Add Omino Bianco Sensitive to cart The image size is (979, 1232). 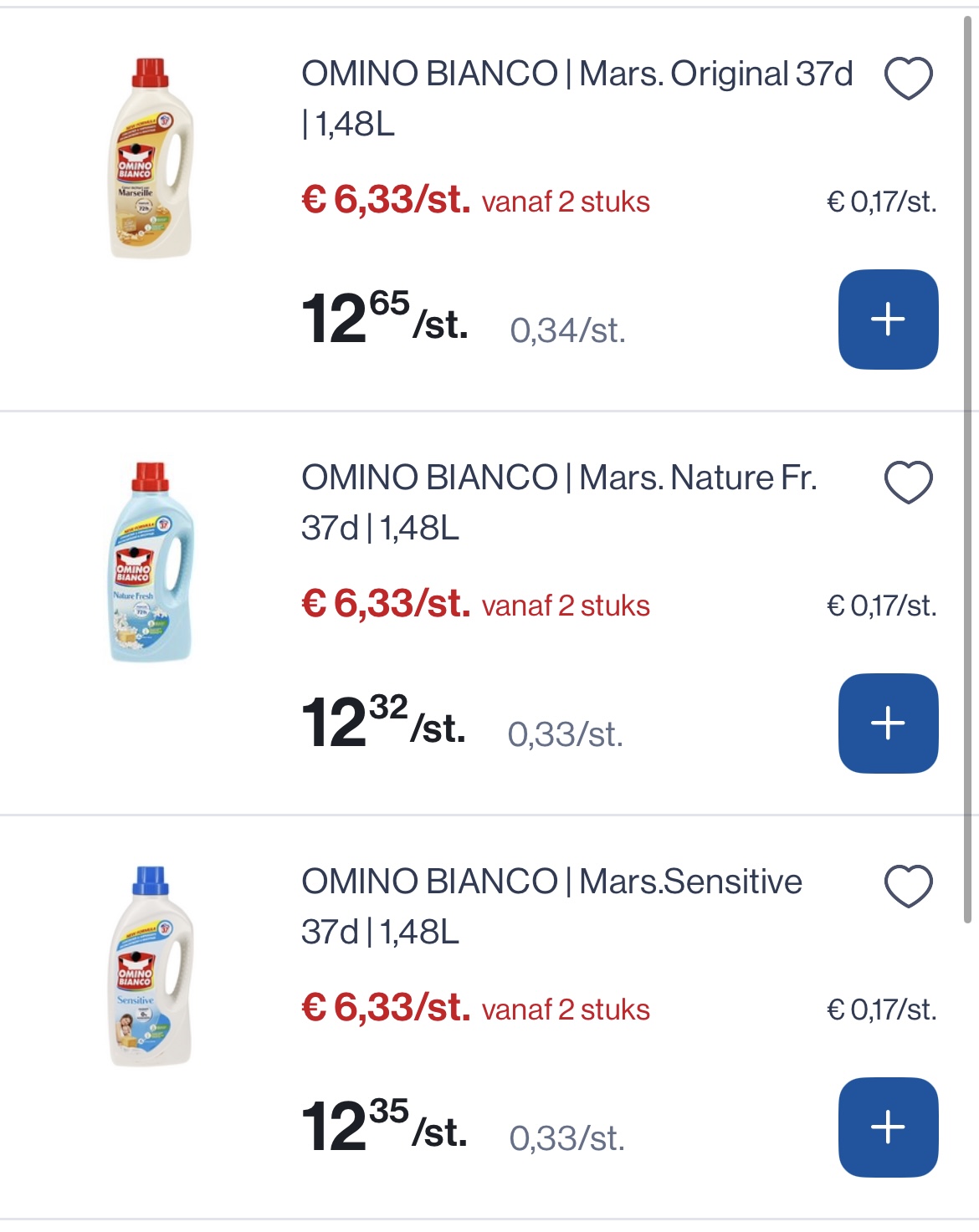point(889,1127)
